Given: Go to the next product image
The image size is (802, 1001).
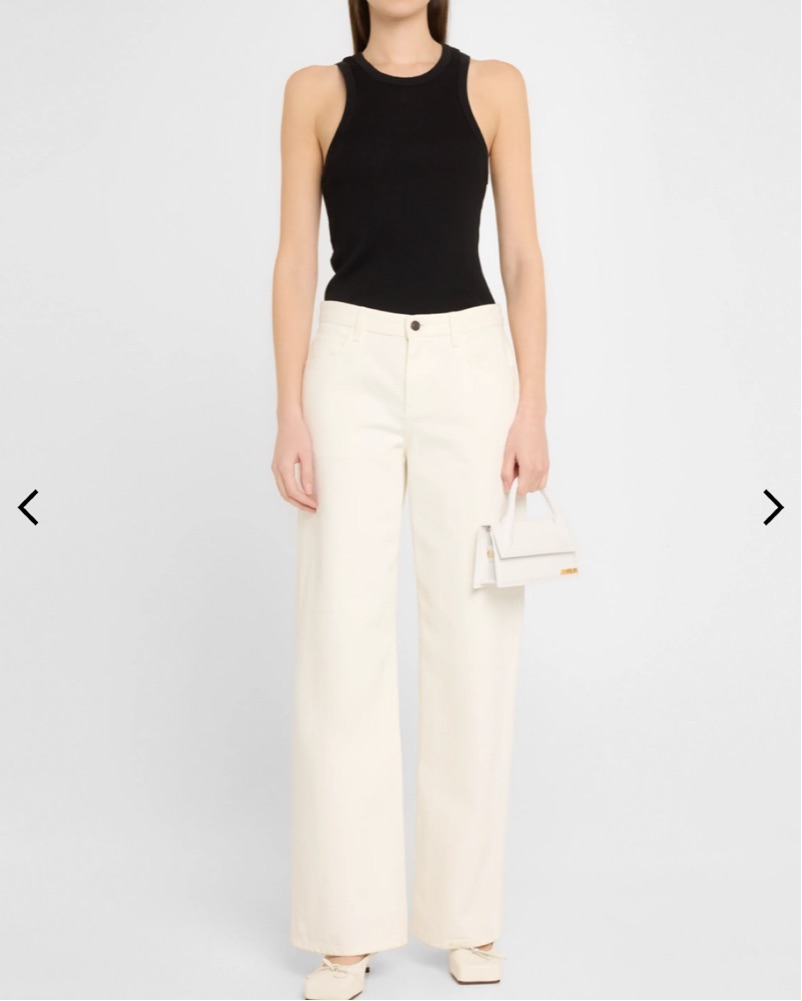Looking at the screenshot, I should (773, 507).
